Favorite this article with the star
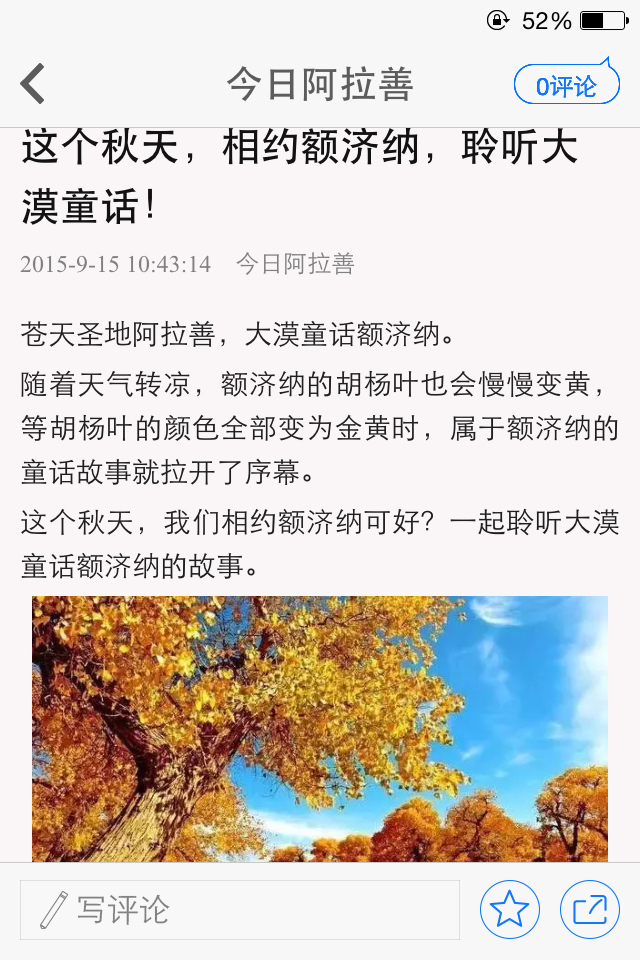 click(510, 910)
